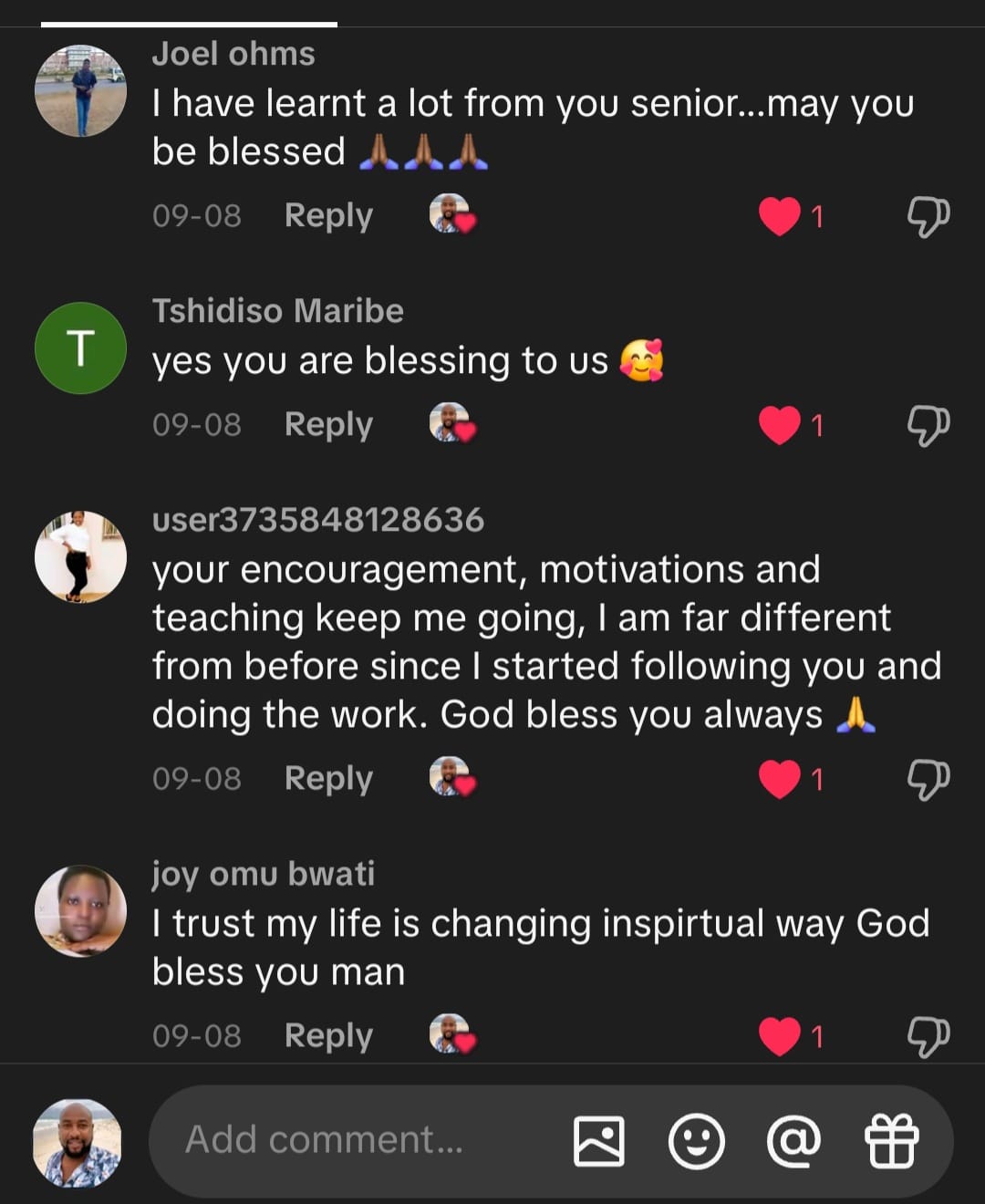Screen dimensions: 985x1204
Task: Dislike user3735848128636's comment
Action: coord(928,779)
